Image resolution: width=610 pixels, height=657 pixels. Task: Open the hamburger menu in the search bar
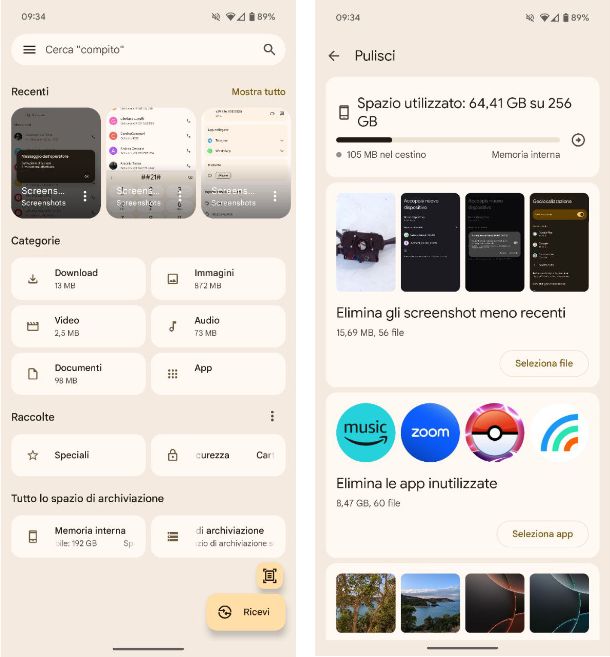[x=29, y=49]
